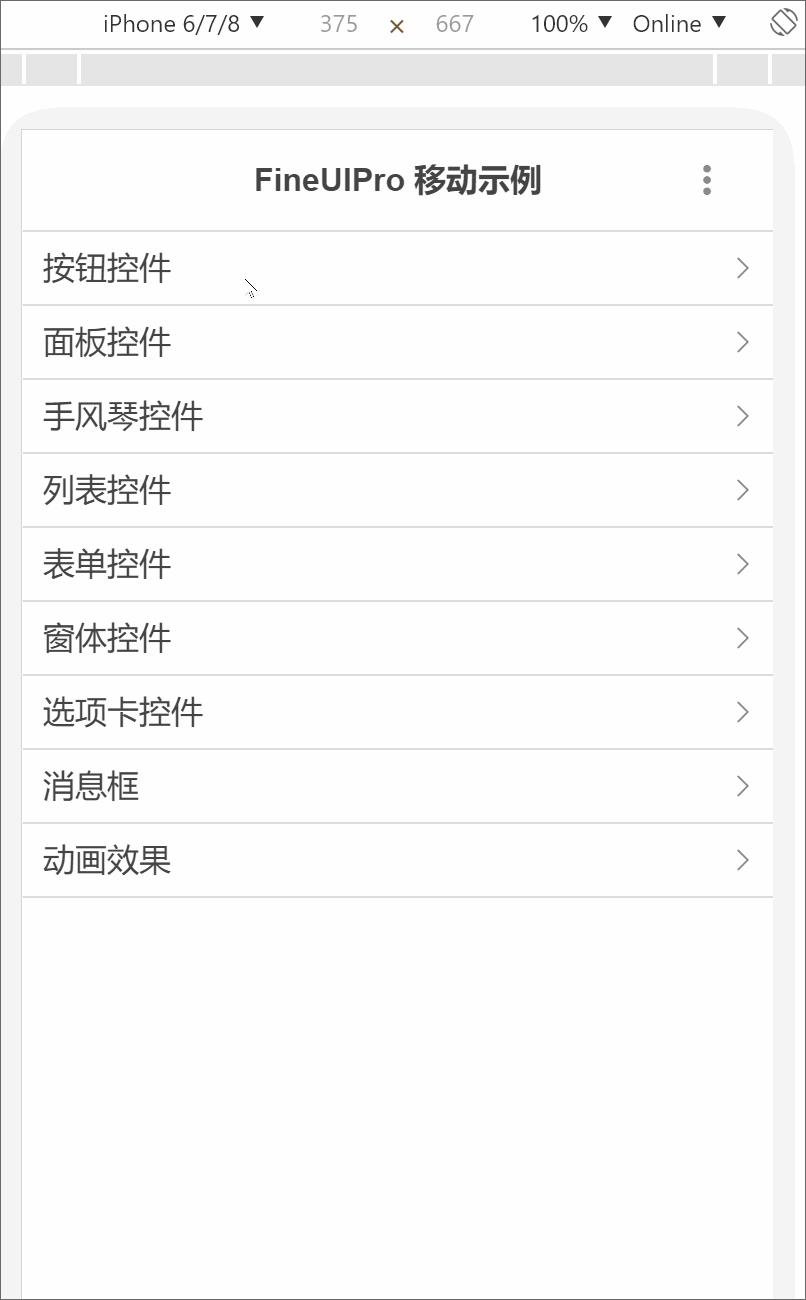This screenshot has width=806, height=1300.
Task: Open the iPhone 6/7/8 device dropdown
Action: 184,24
